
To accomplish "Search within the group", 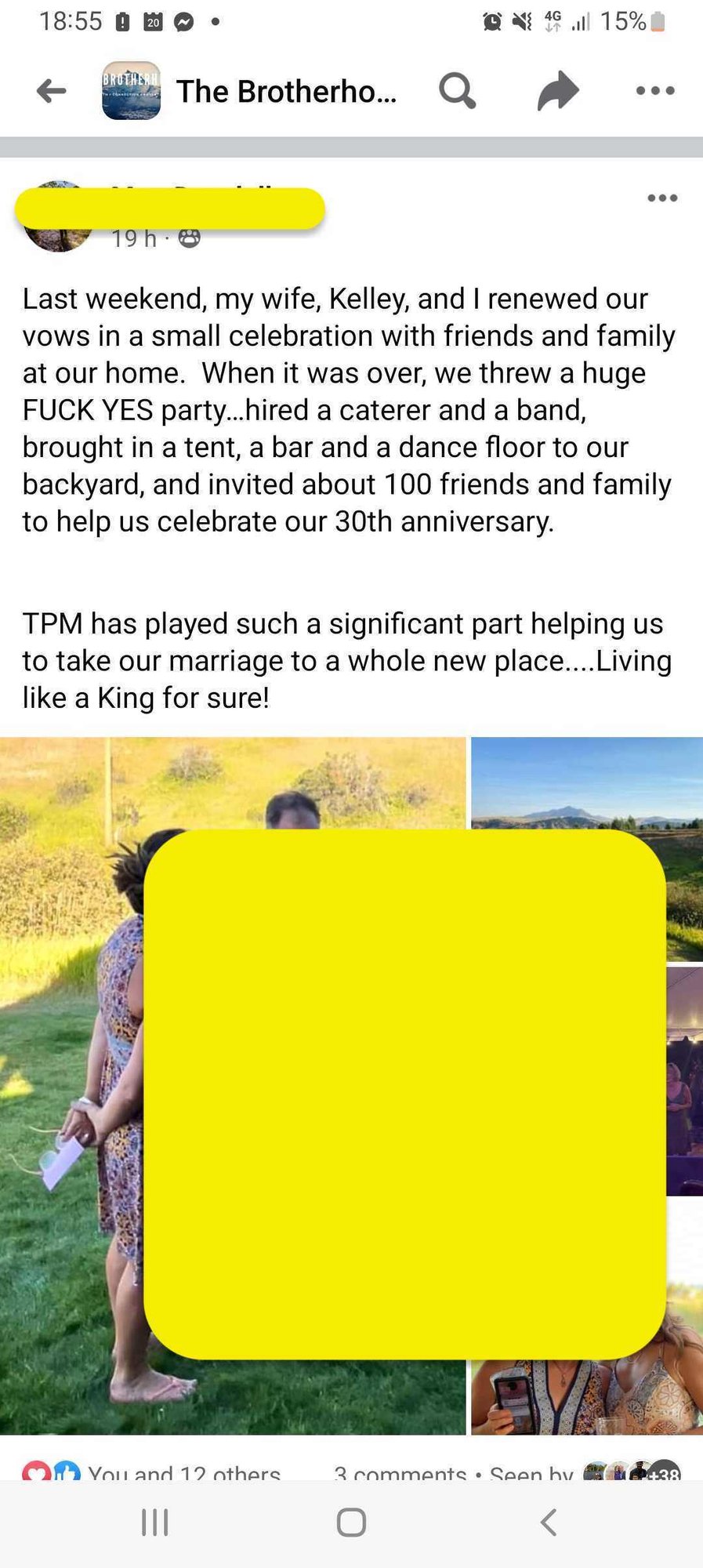I will (x=457, y=91).
